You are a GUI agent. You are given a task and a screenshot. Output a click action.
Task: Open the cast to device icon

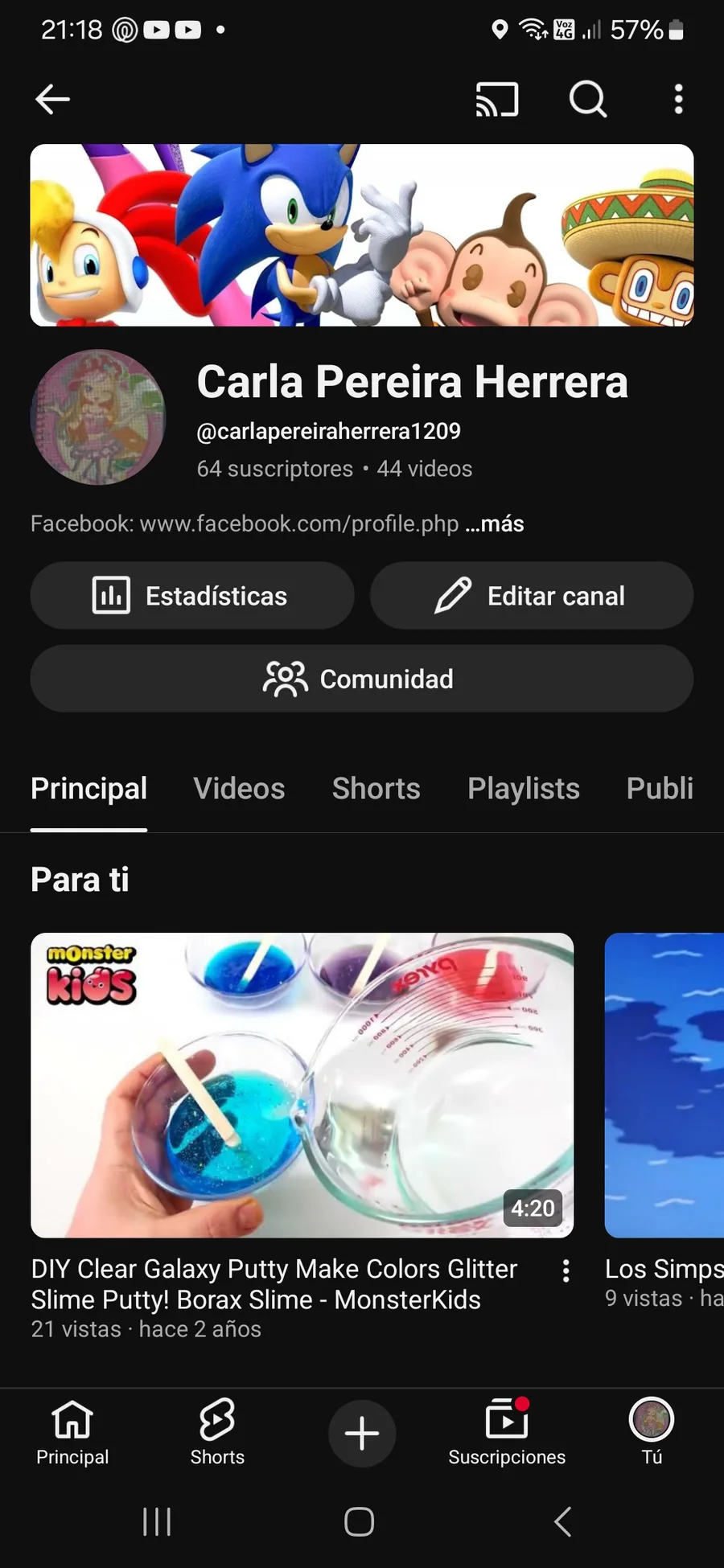click(496, 100)
